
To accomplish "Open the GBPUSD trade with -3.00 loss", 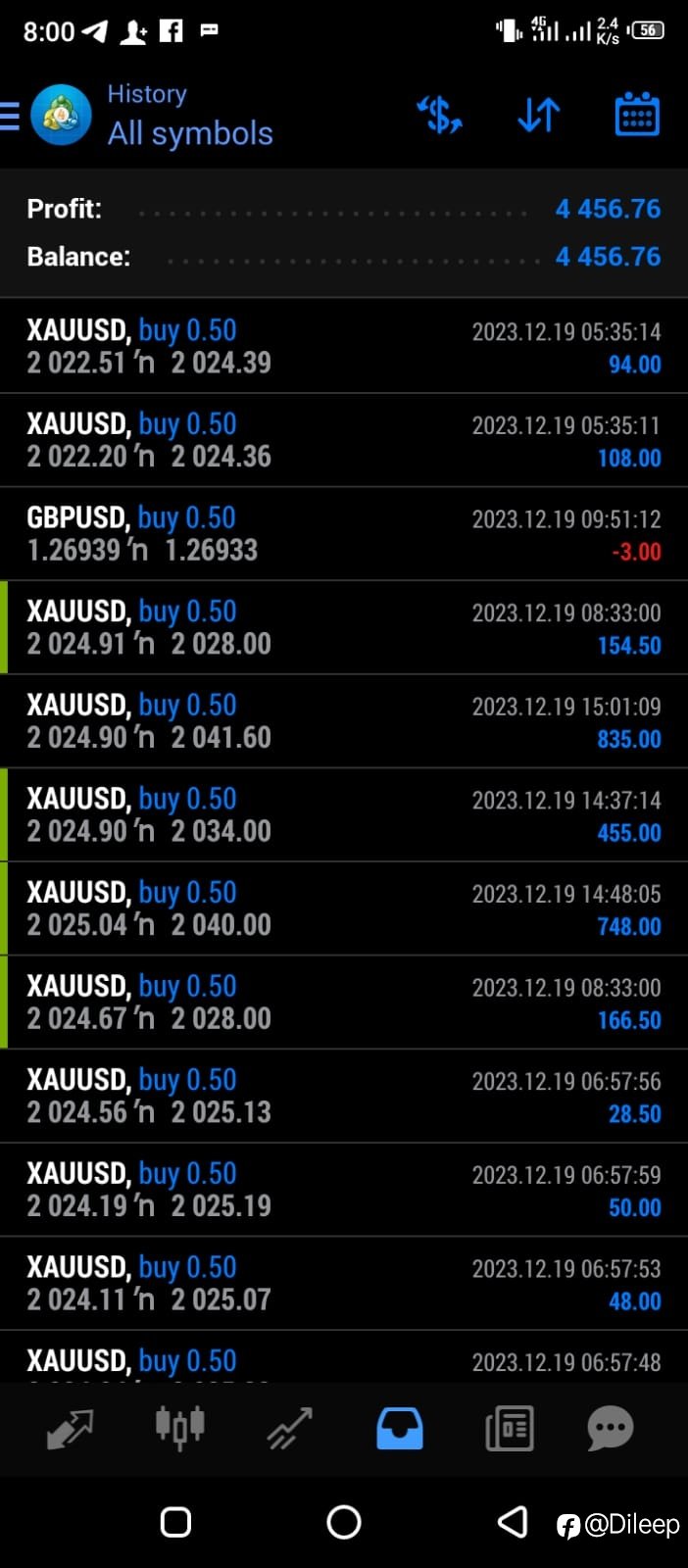I will (x=344, y=534).
